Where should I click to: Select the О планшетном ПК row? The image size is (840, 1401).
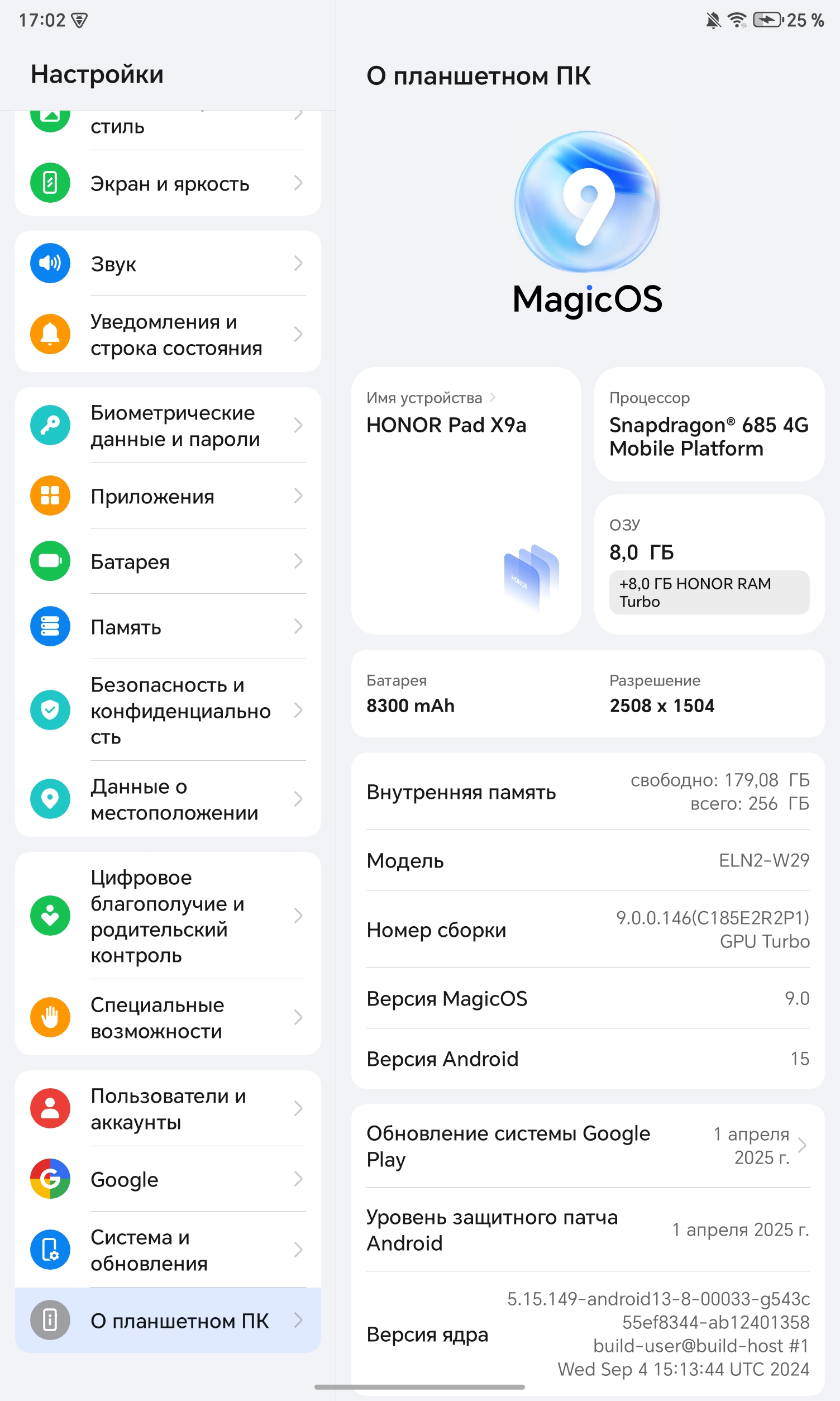coord(168,1321)
